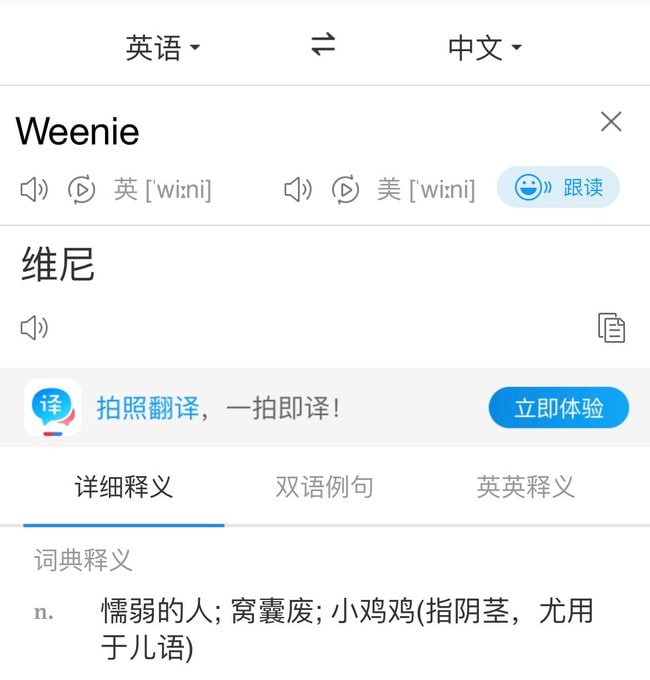Tap 立即体验 for photo translation
The width and height of the screenshot is (650, 680).
click(558, 408)
